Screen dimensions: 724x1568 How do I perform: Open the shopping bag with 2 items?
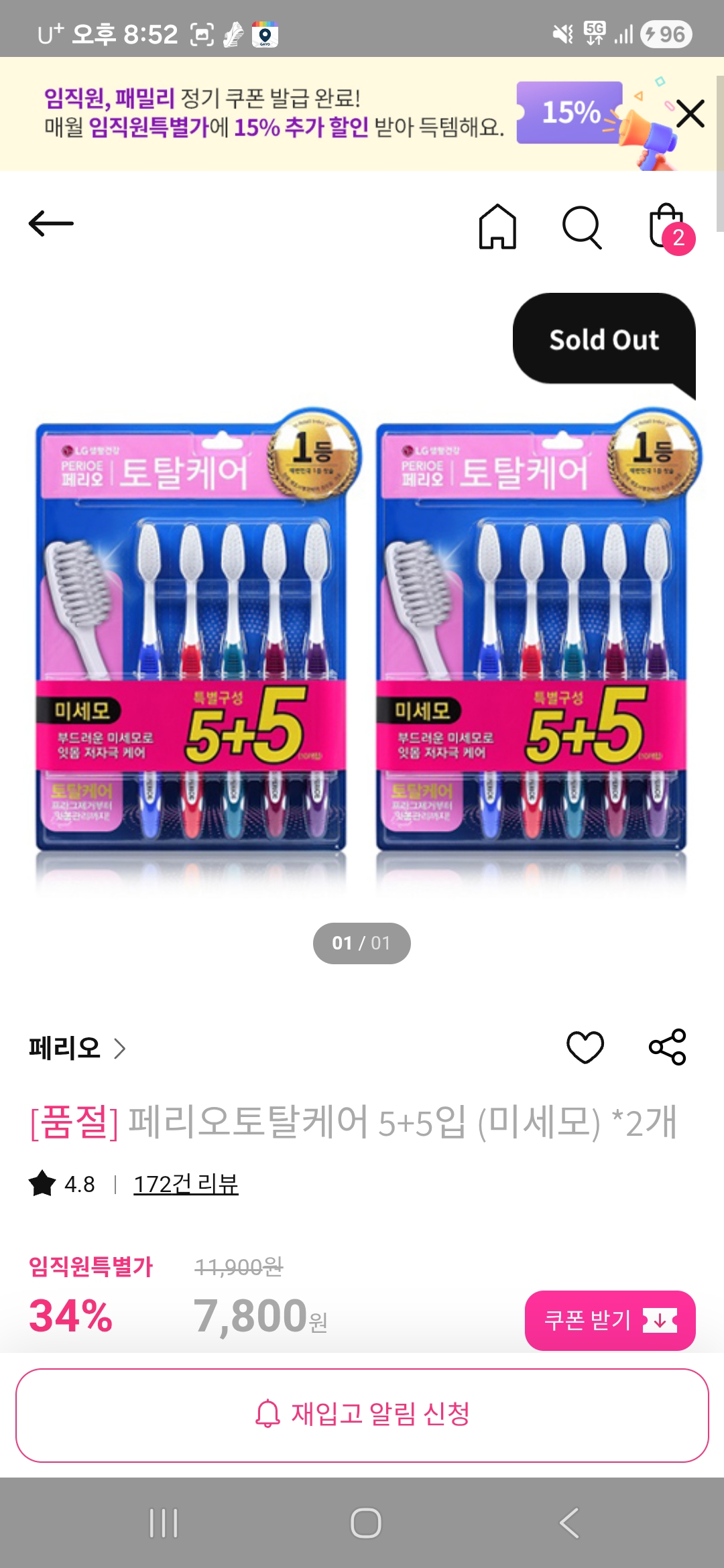tap(669, 228)
